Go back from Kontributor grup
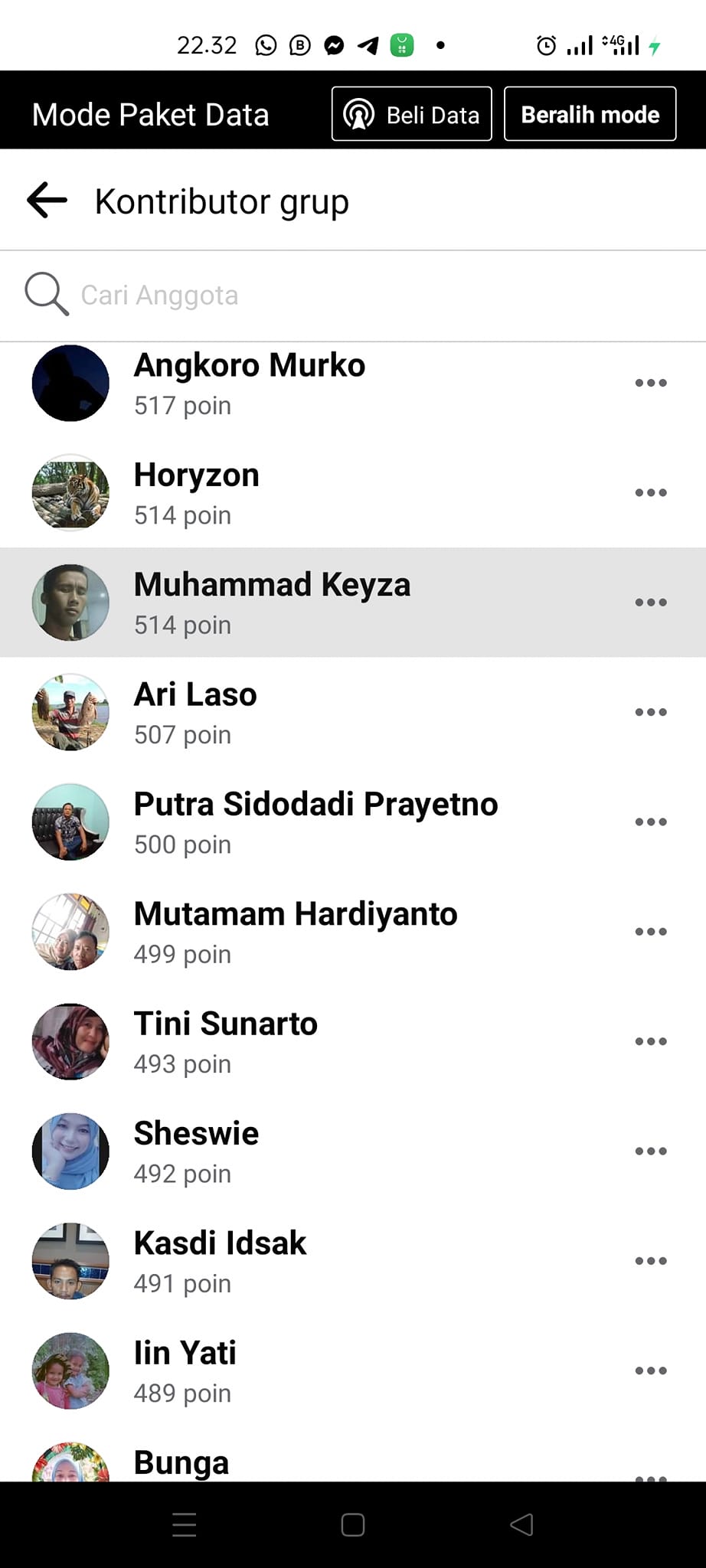The width and height of the screenshot is (706, 1568). click(47, 201)
